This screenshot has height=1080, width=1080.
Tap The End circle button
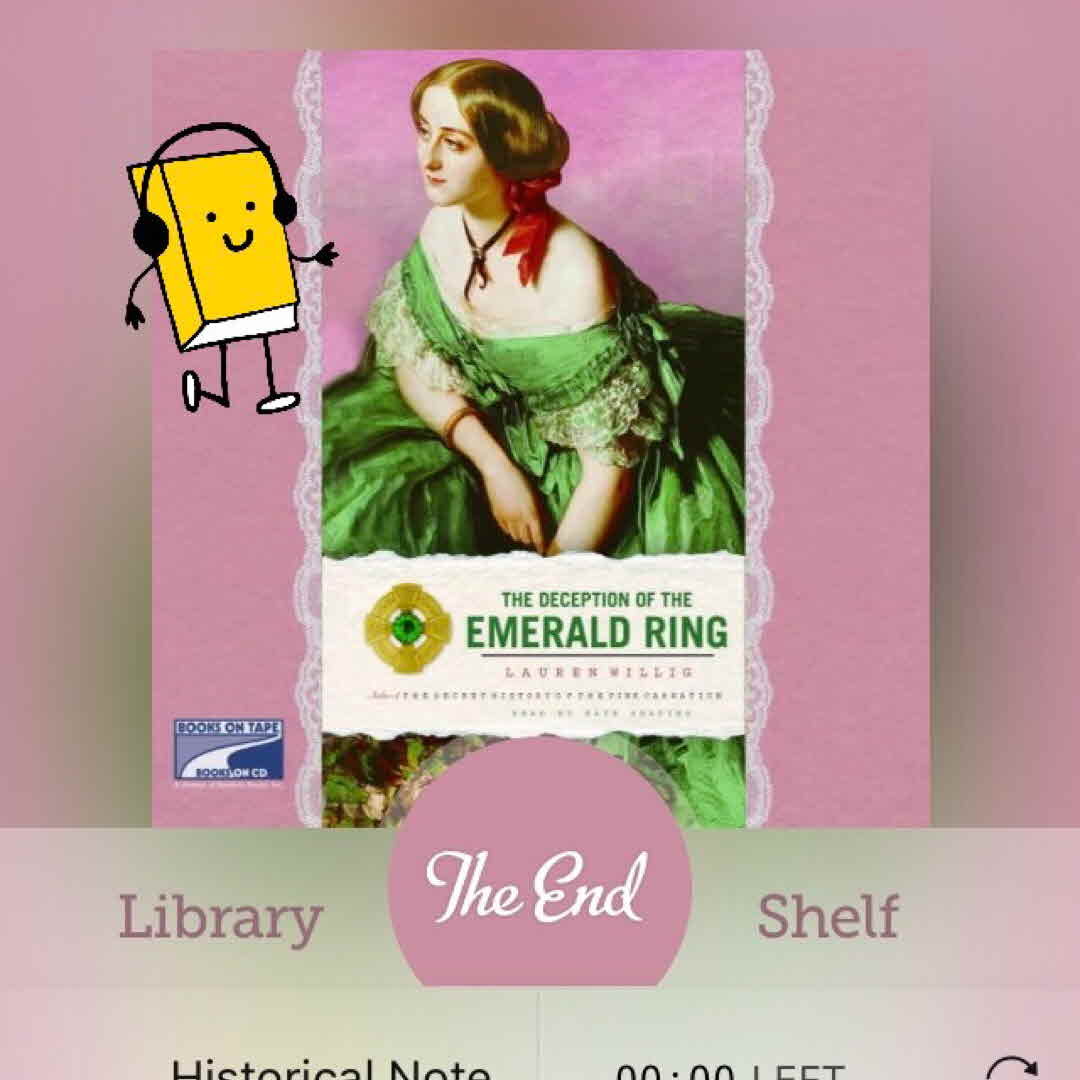[x=539, y=880]
